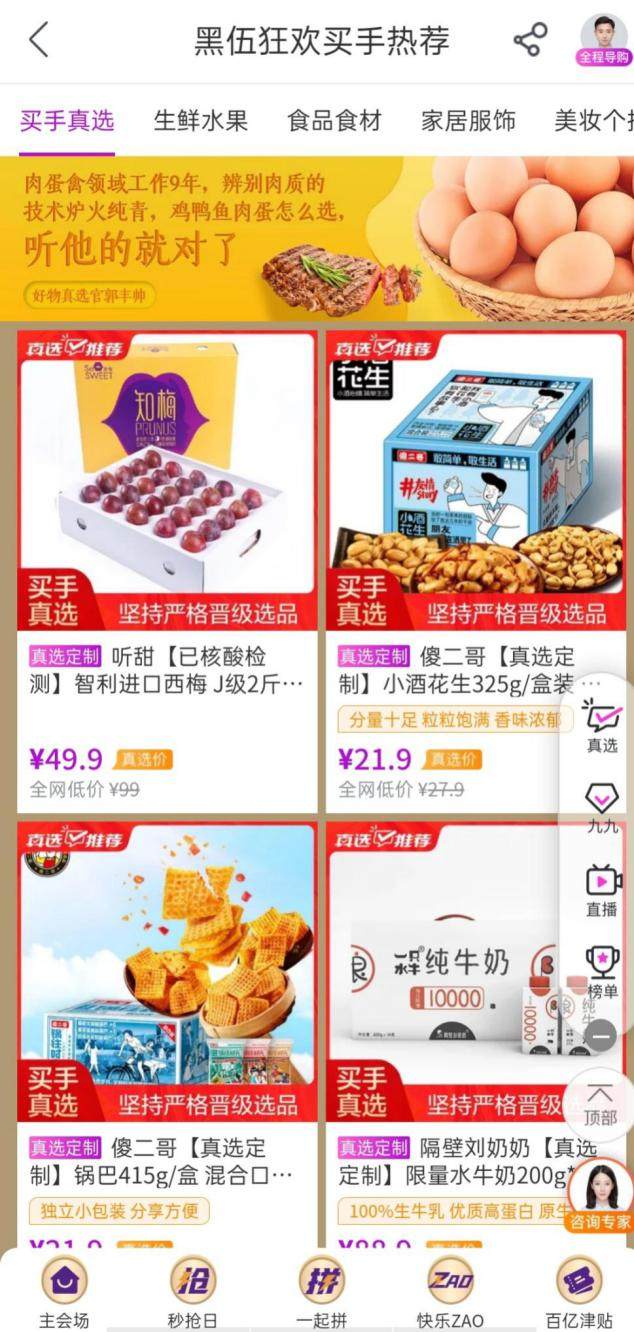This screenshot has width=634, height=1332.
Task: Share this Black Friday page
Action: point(530,40)
